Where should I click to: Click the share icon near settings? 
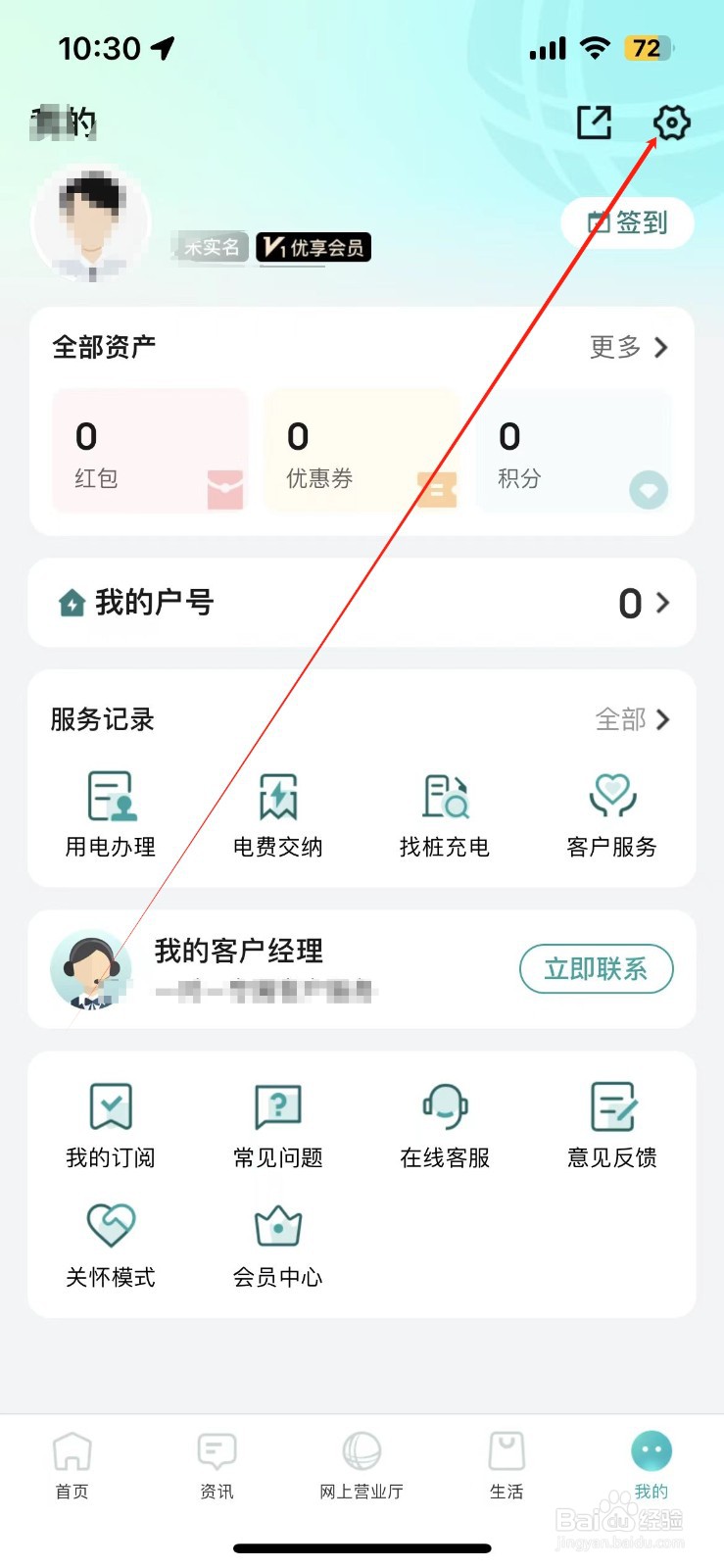click(594, 123)
